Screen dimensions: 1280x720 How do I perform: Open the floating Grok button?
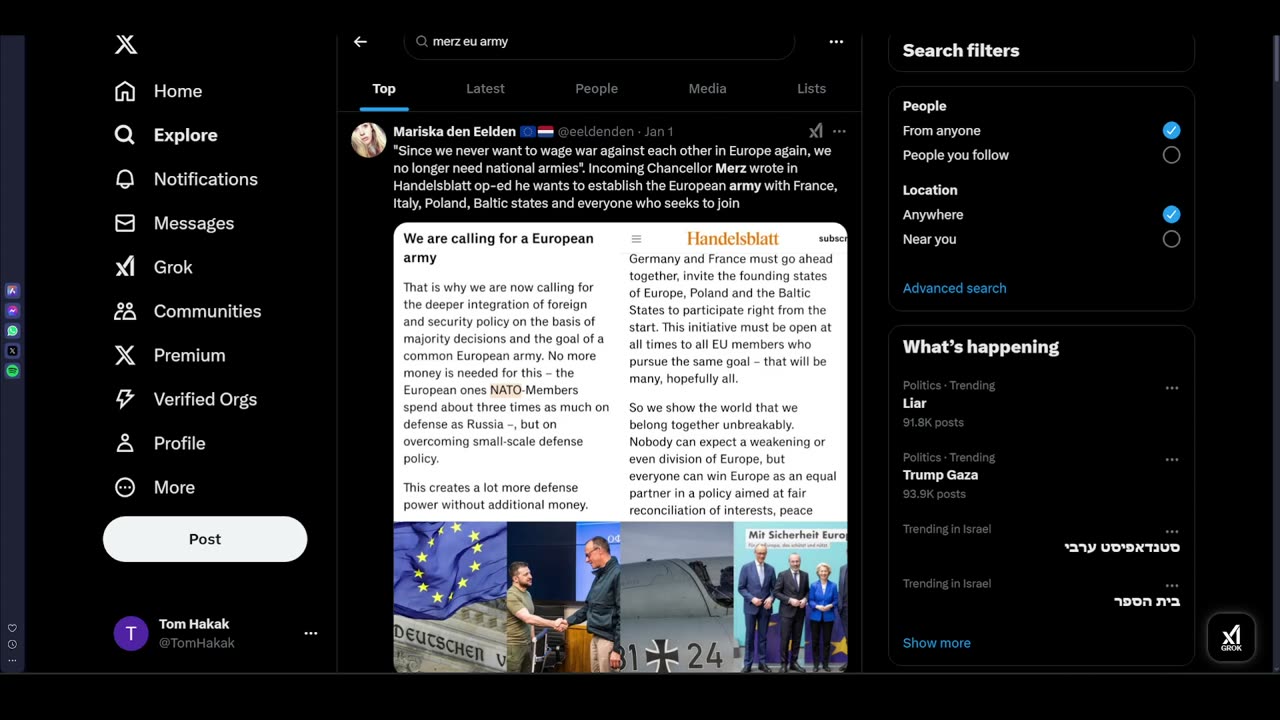click(x=1231, y=637)
